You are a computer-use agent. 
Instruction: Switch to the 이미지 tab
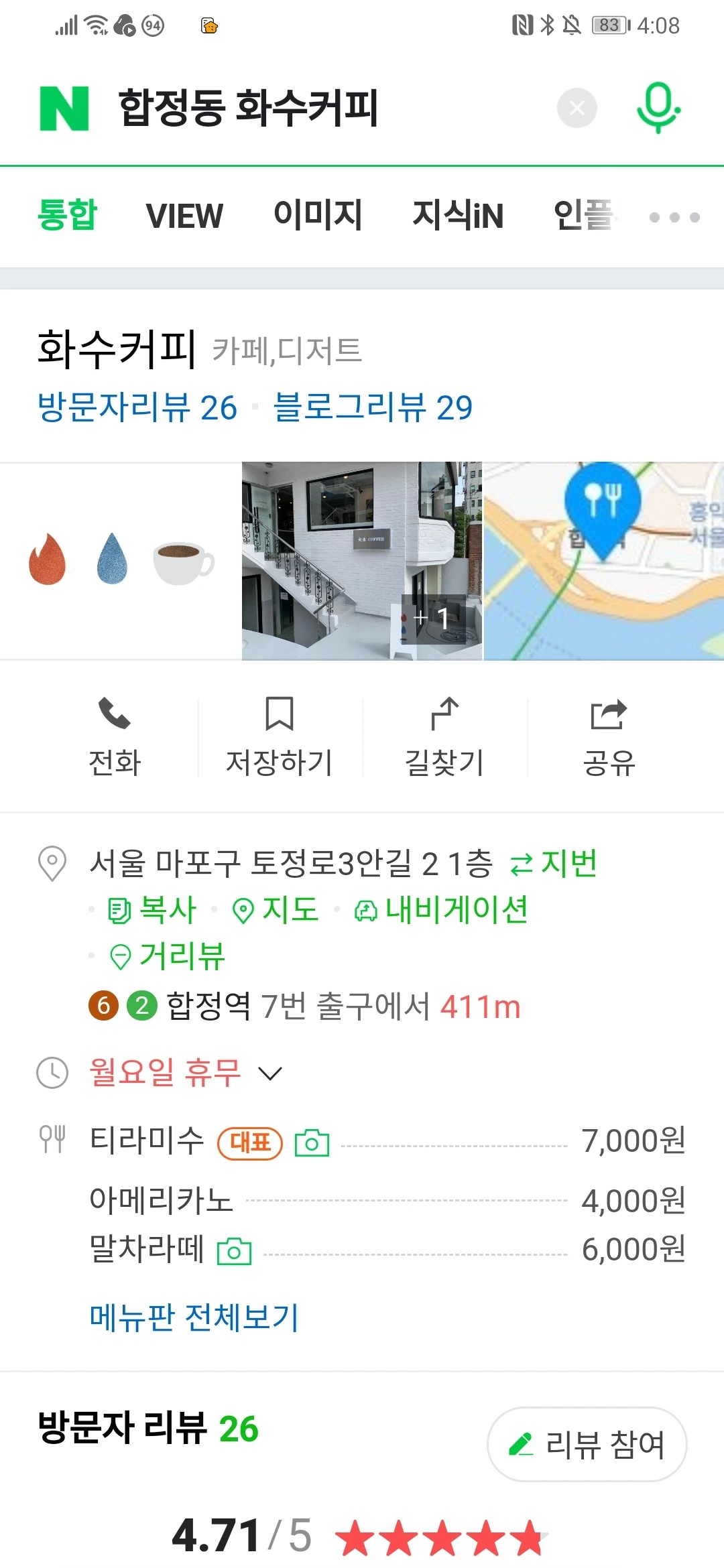pos(318,216)
